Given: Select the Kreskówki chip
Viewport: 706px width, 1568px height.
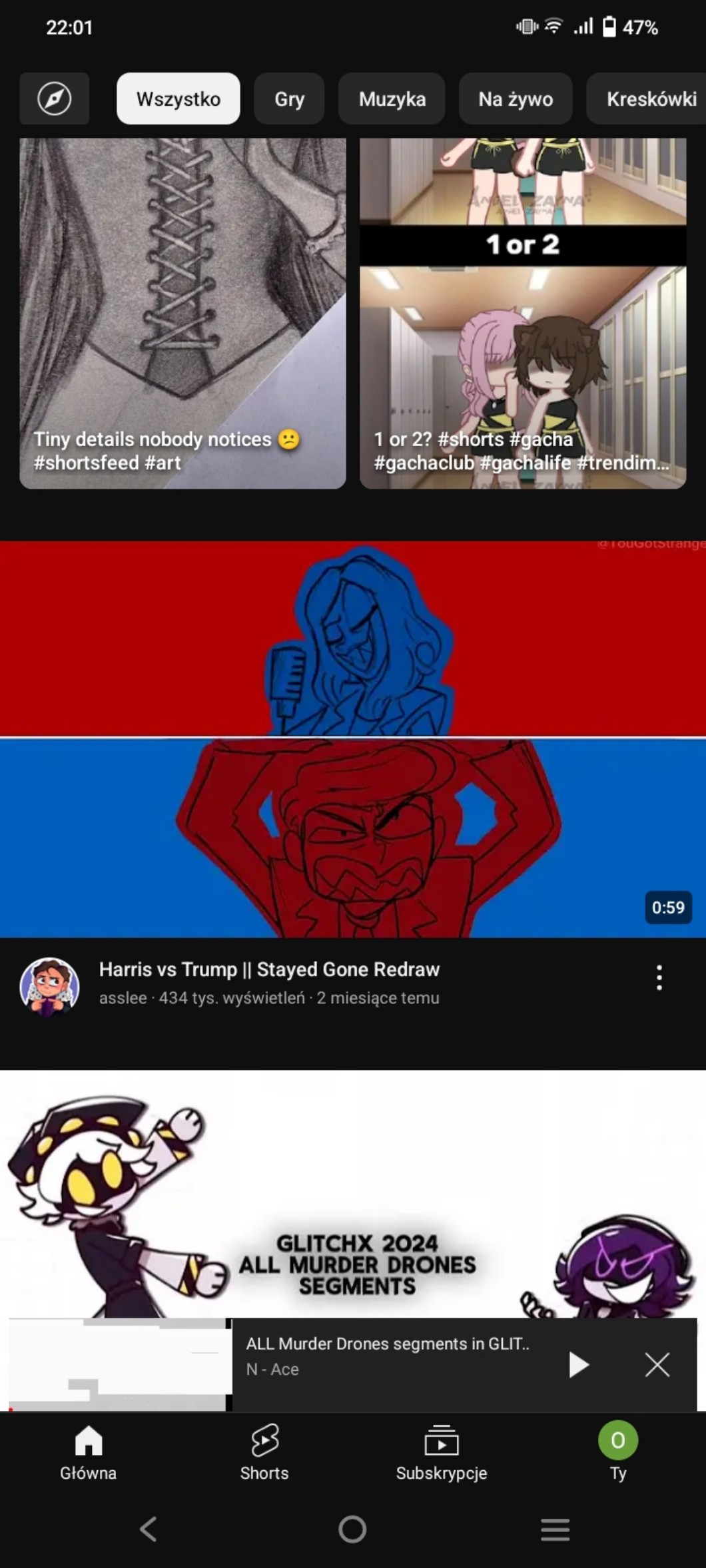Looking at the screenshot, I should coord(646,99).
